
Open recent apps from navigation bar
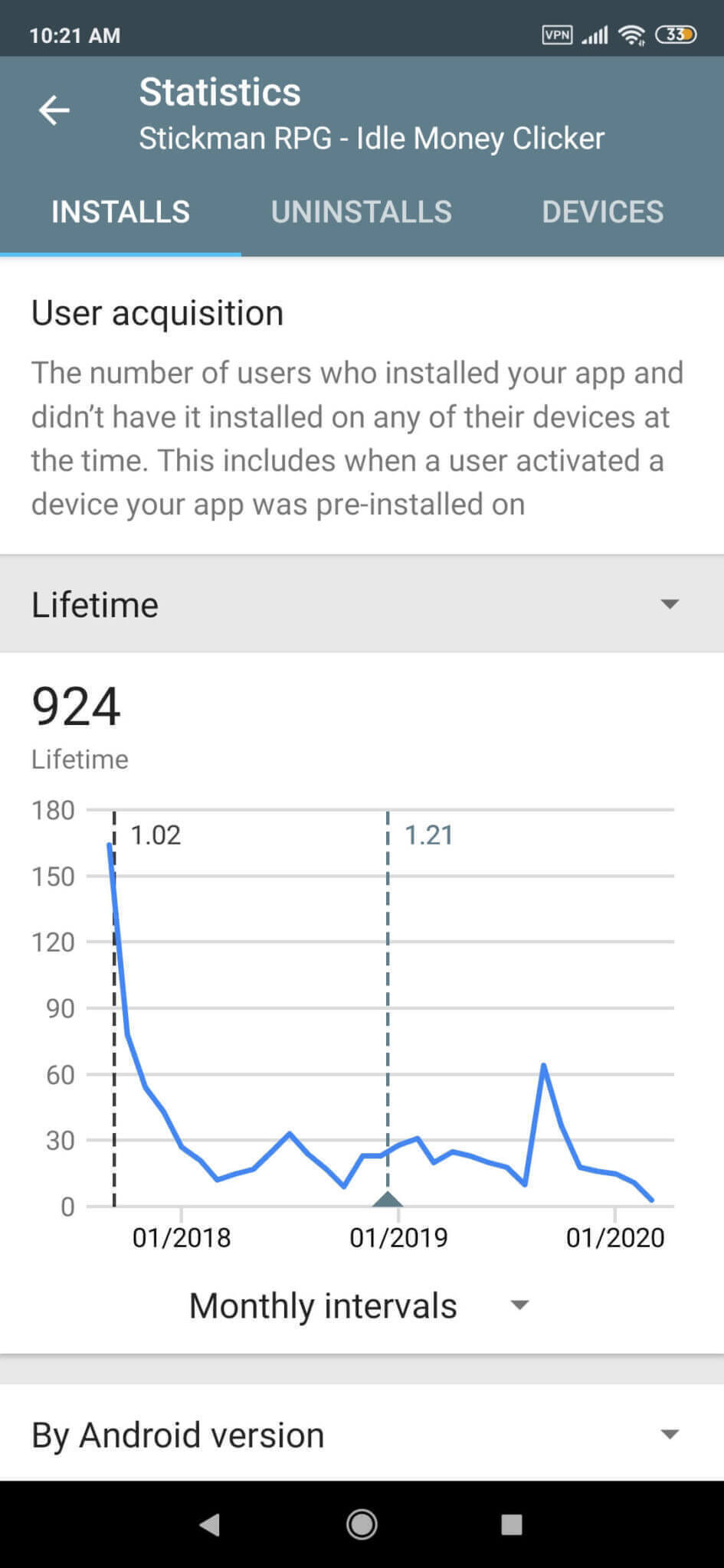512,1524
